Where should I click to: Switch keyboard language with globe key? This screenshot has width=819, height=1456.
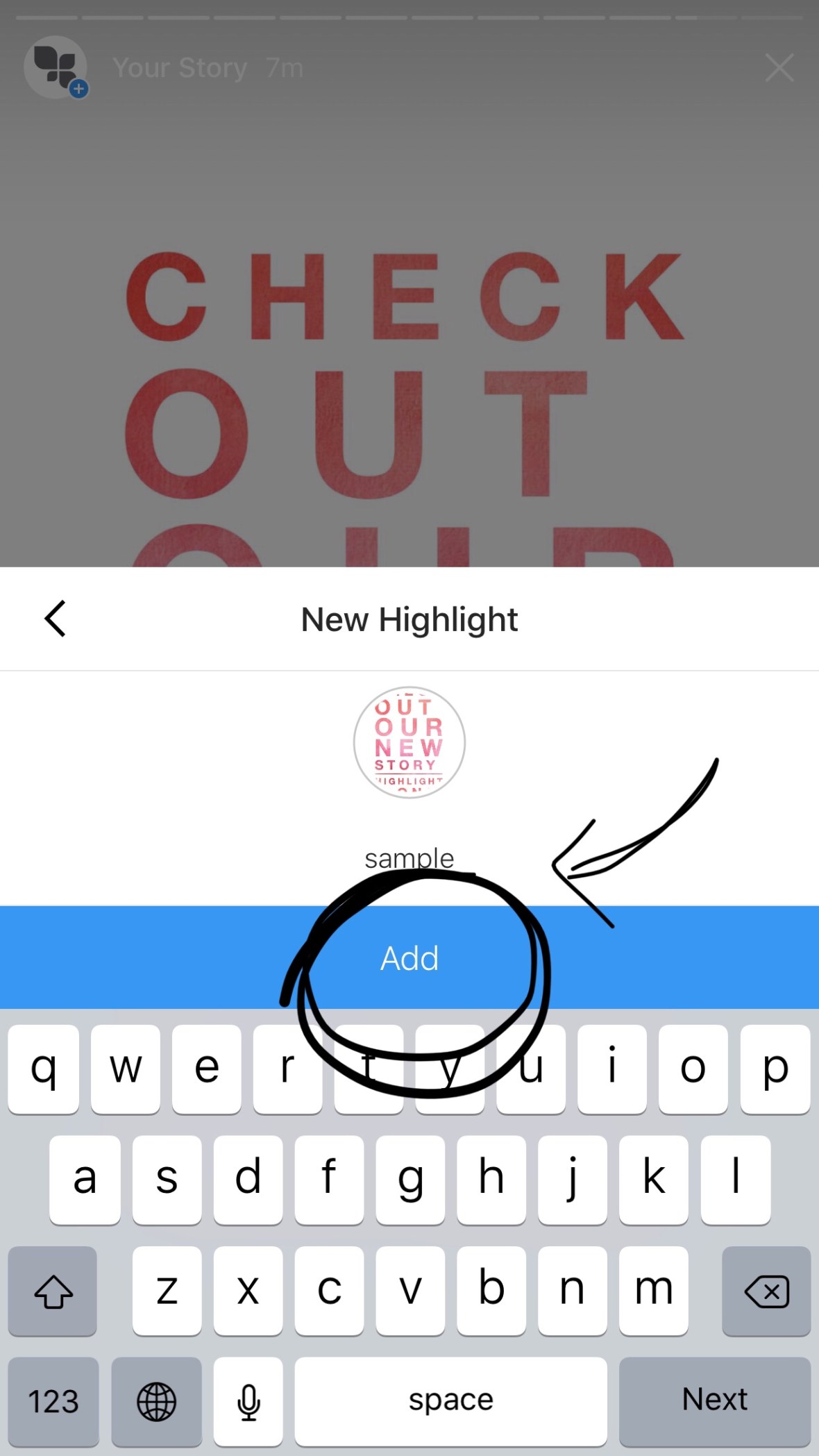point(156,1400)
